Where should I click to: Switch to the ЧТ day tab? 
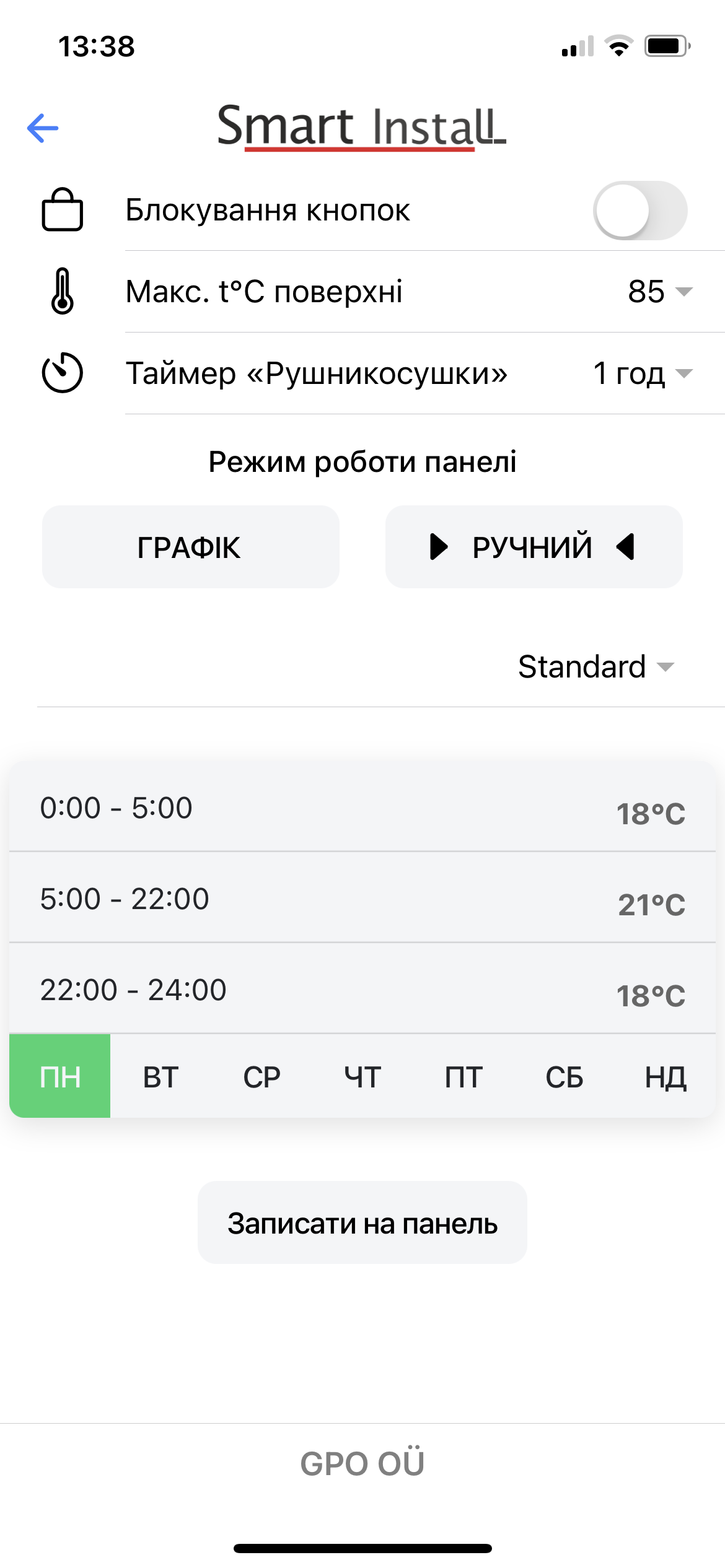click(362, 1077)
